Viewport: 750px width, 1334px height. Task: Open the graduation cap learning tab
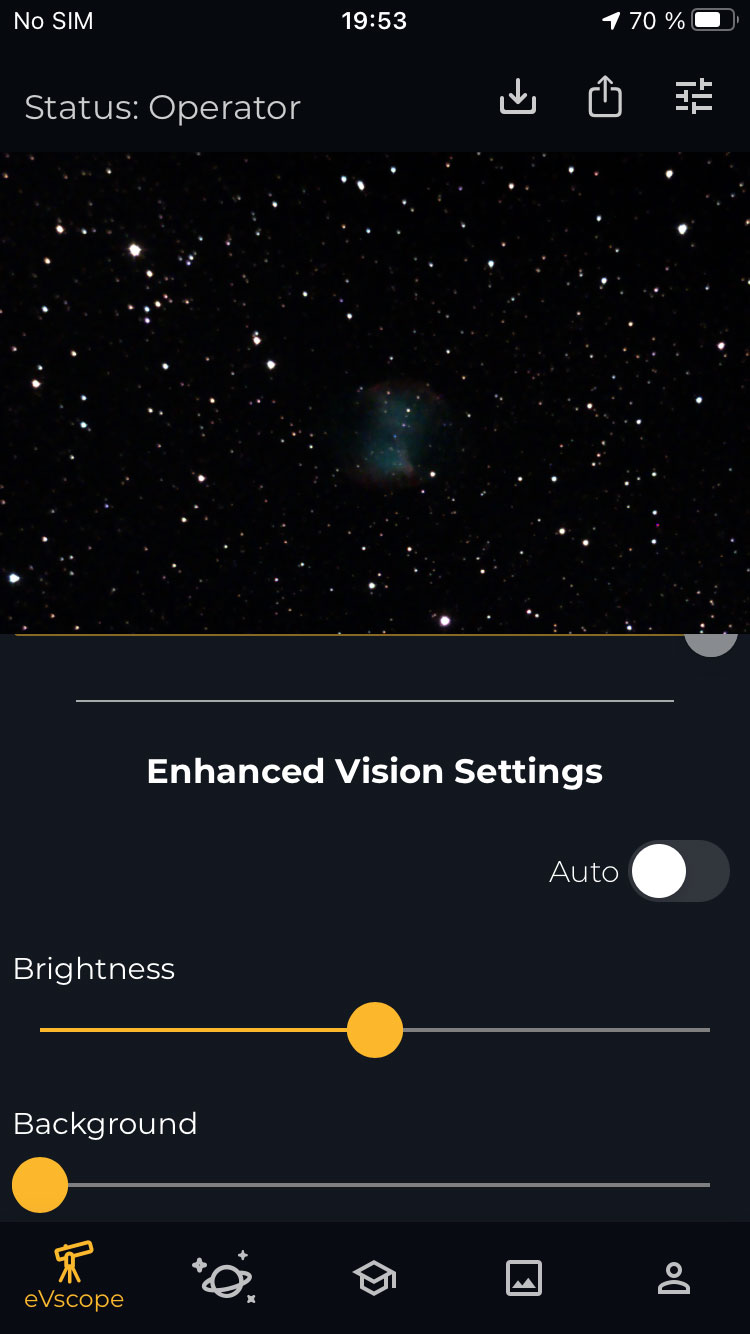pyautogui.click(x=375, y=1278)
